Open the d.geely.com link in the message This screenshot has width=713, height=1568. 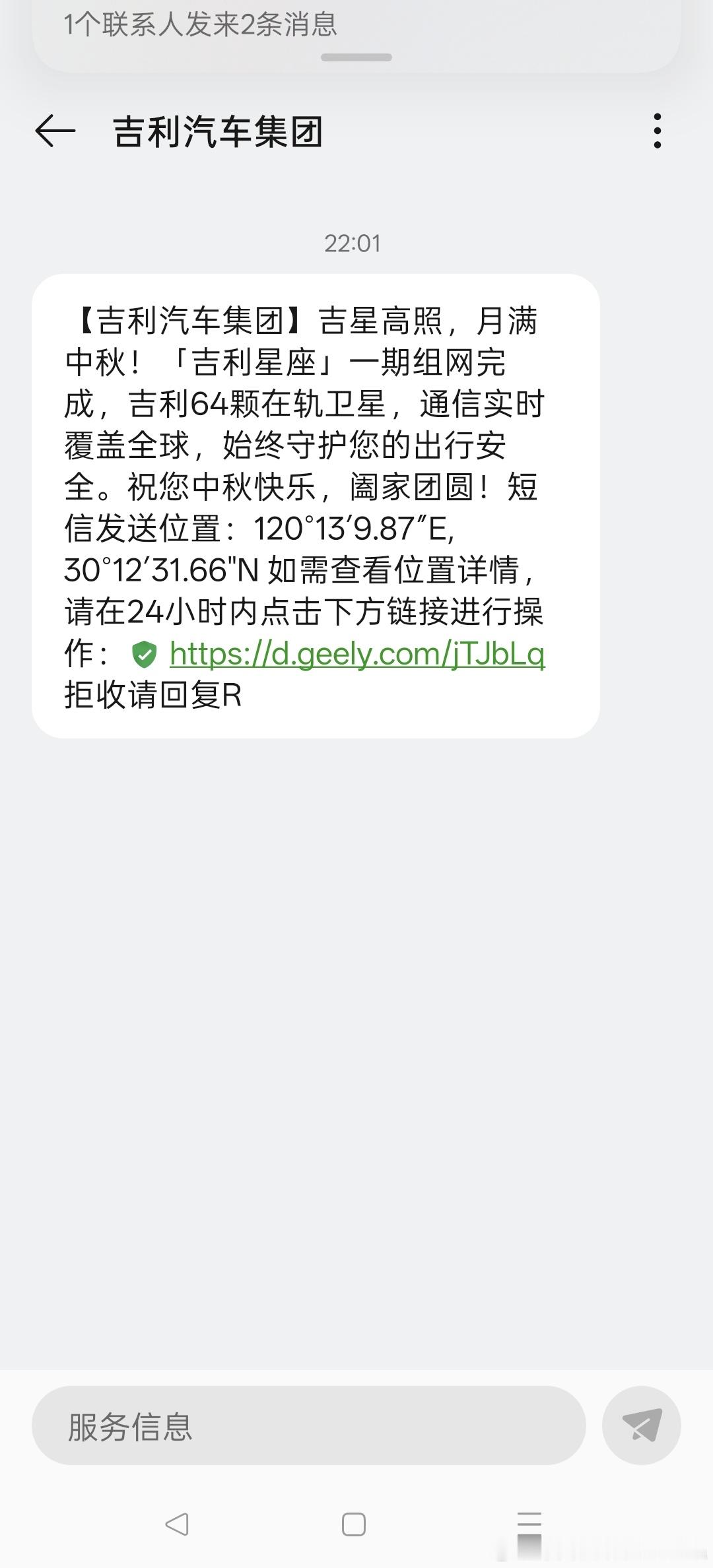pyautogui.click(x=356, y=654)
